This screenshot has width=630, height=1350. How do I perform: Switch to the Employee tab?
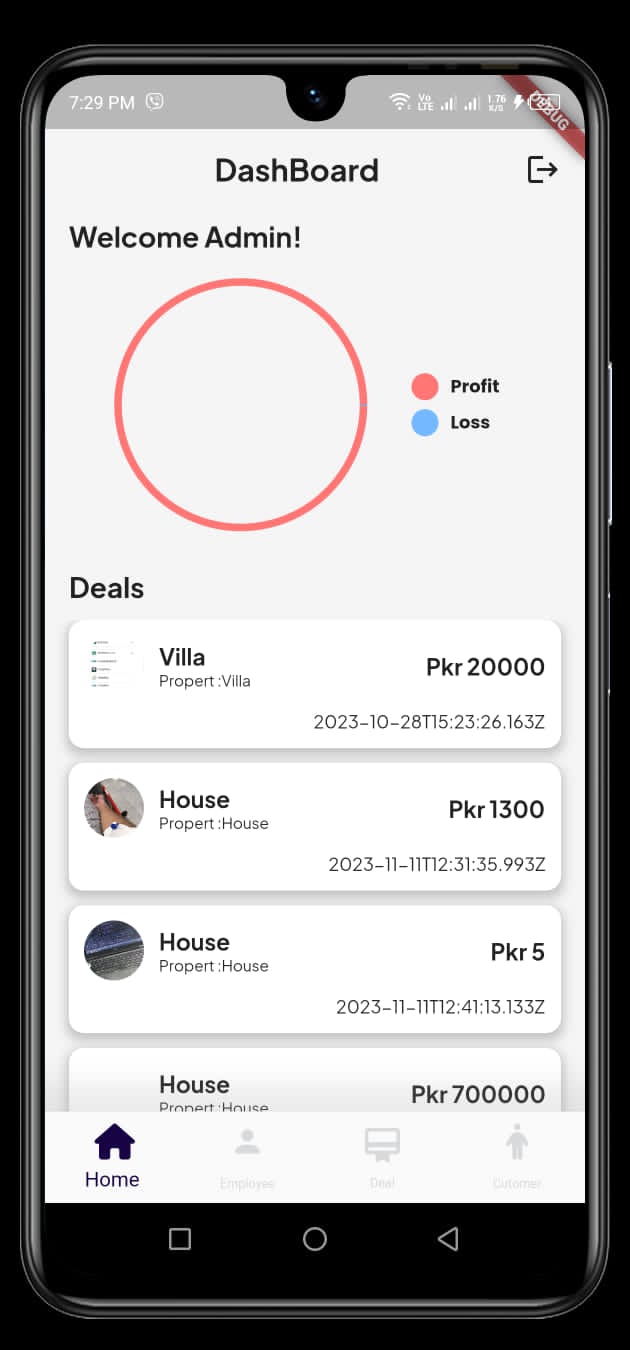click(247, 1158)
